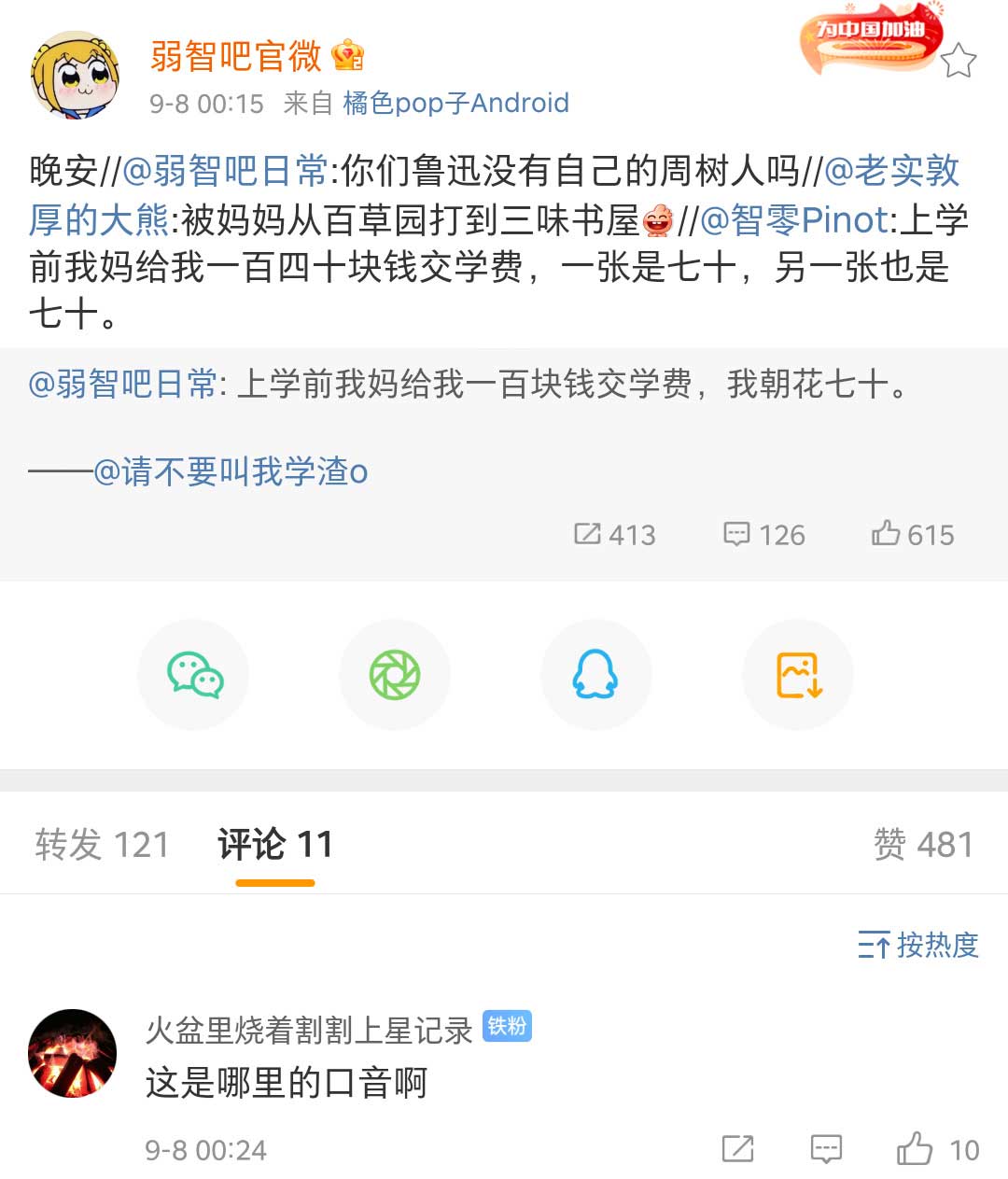Open the 为中国加油 banner

coord(868,41)
